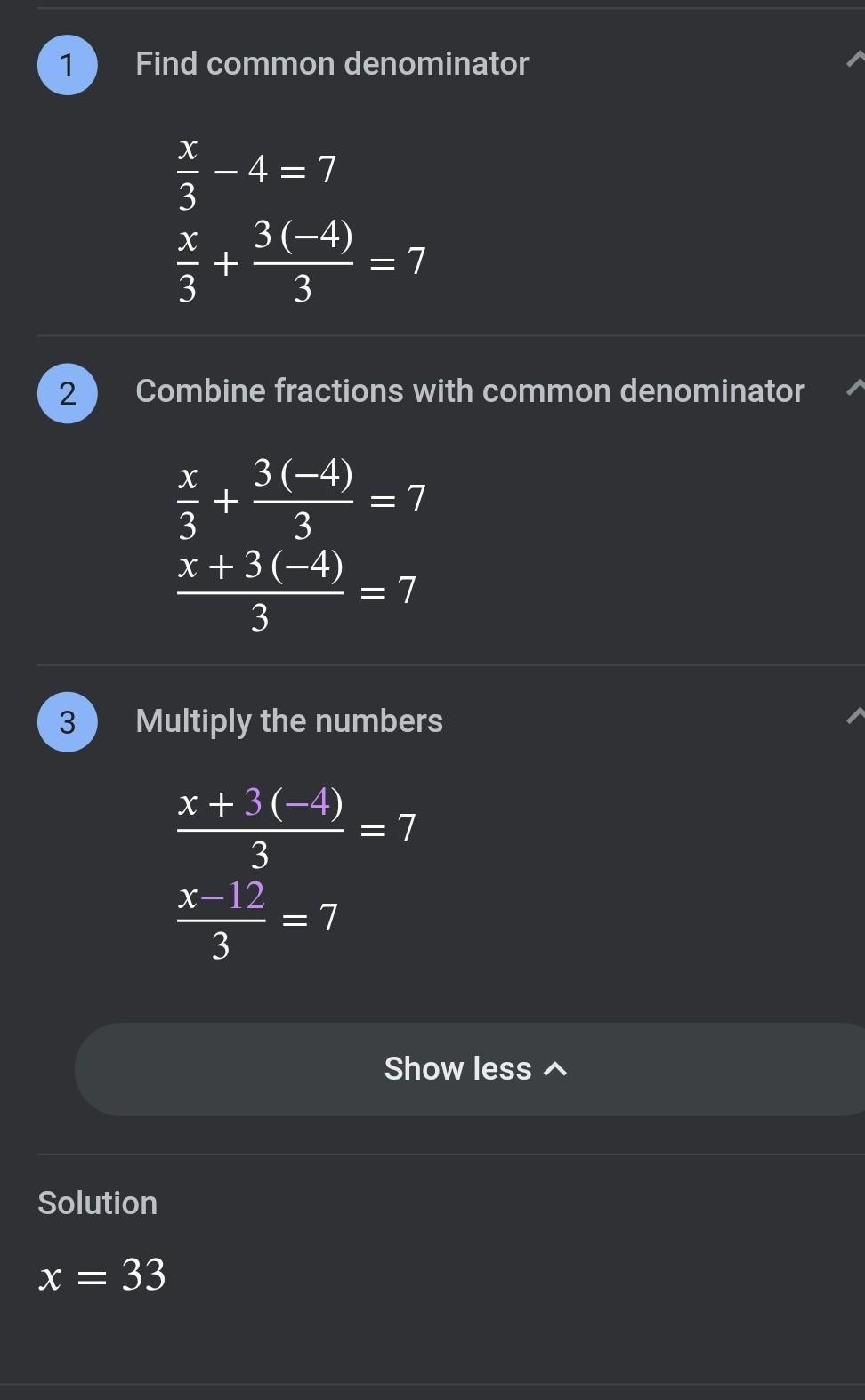
Task: Collapse step 1 Find common denominator
Action: coord(855,60)
